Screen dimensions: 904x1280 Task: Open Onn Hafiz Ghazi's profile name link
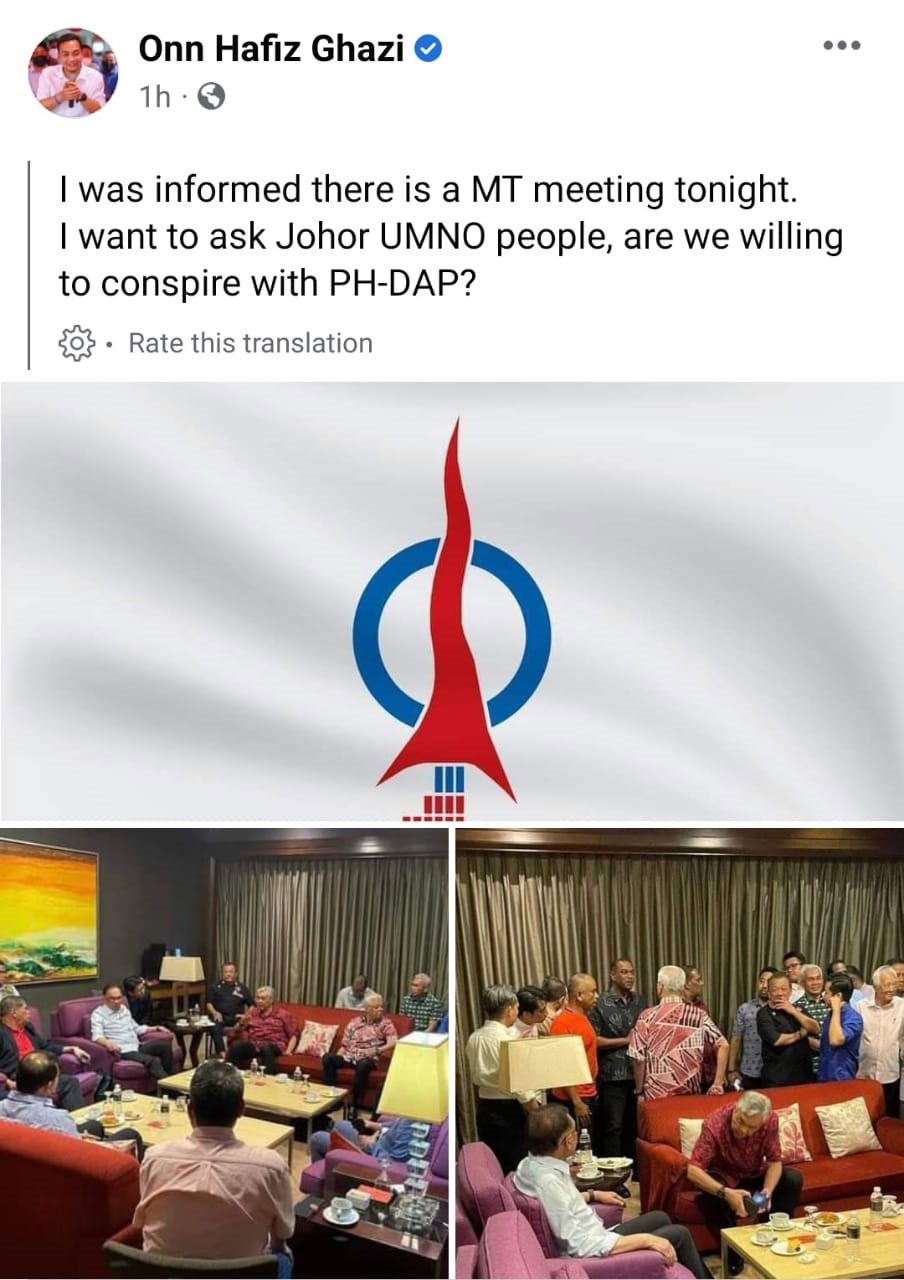pos(270,48)
